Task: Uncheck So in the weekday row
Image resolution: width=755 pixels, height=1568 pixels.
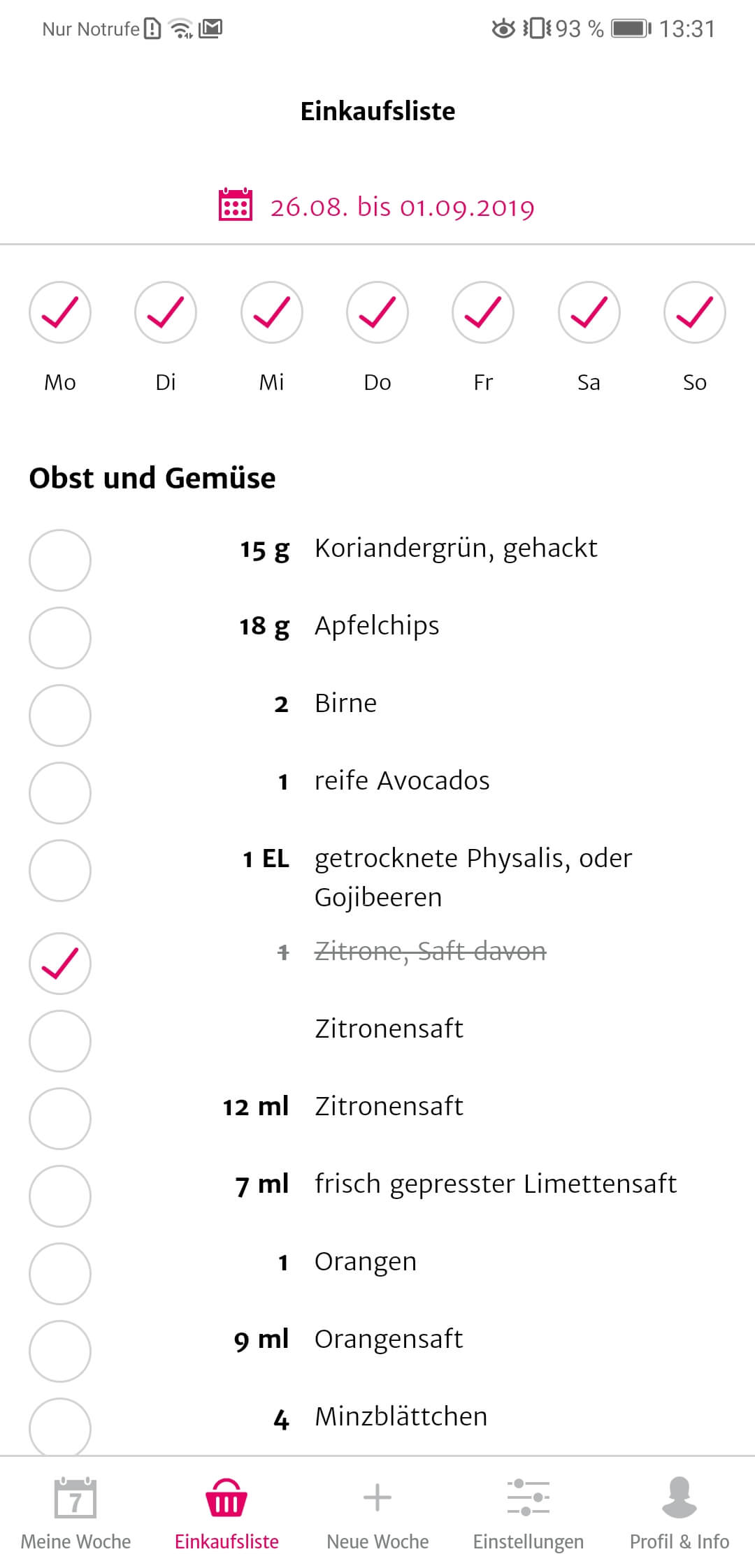Action: point(695,312)
